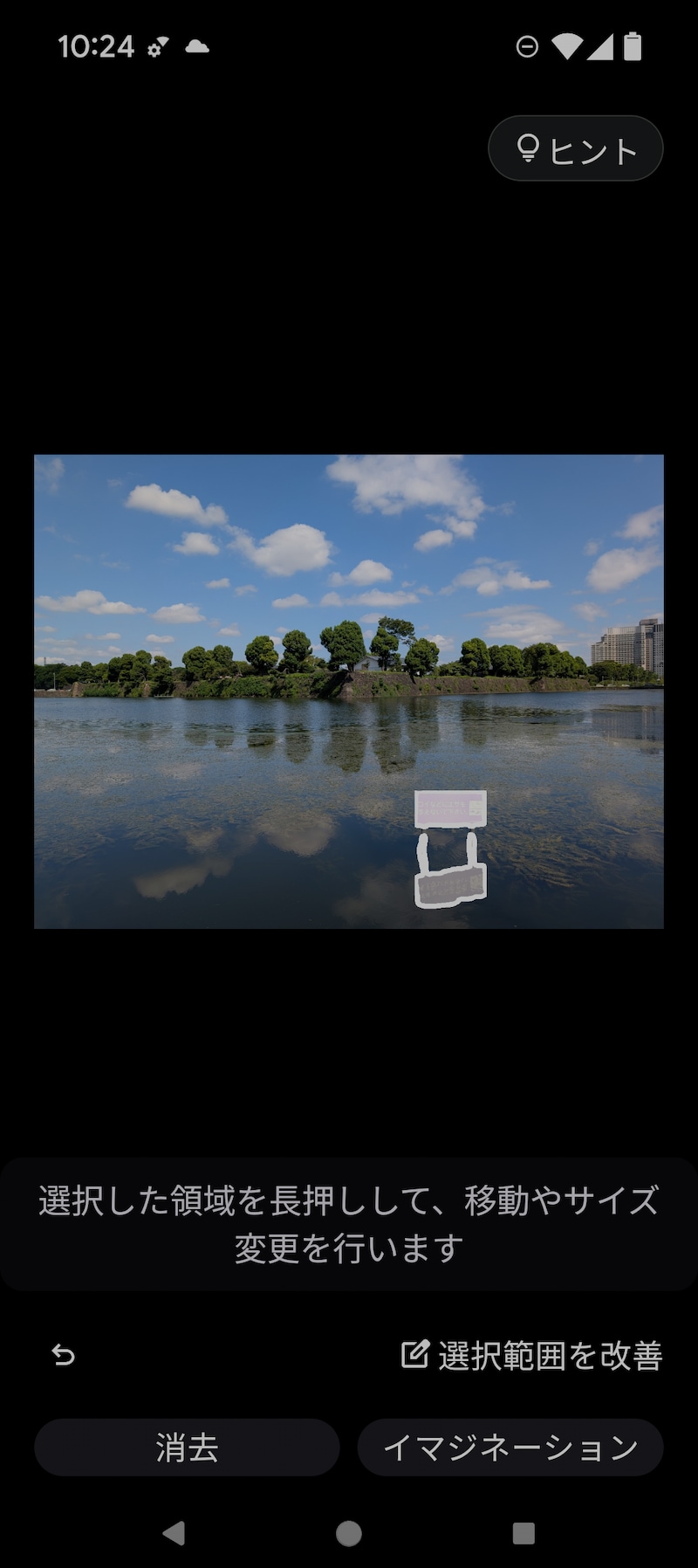Go to the home screen
This screenshot has width=698, height=1568.
coord(349,1533)
